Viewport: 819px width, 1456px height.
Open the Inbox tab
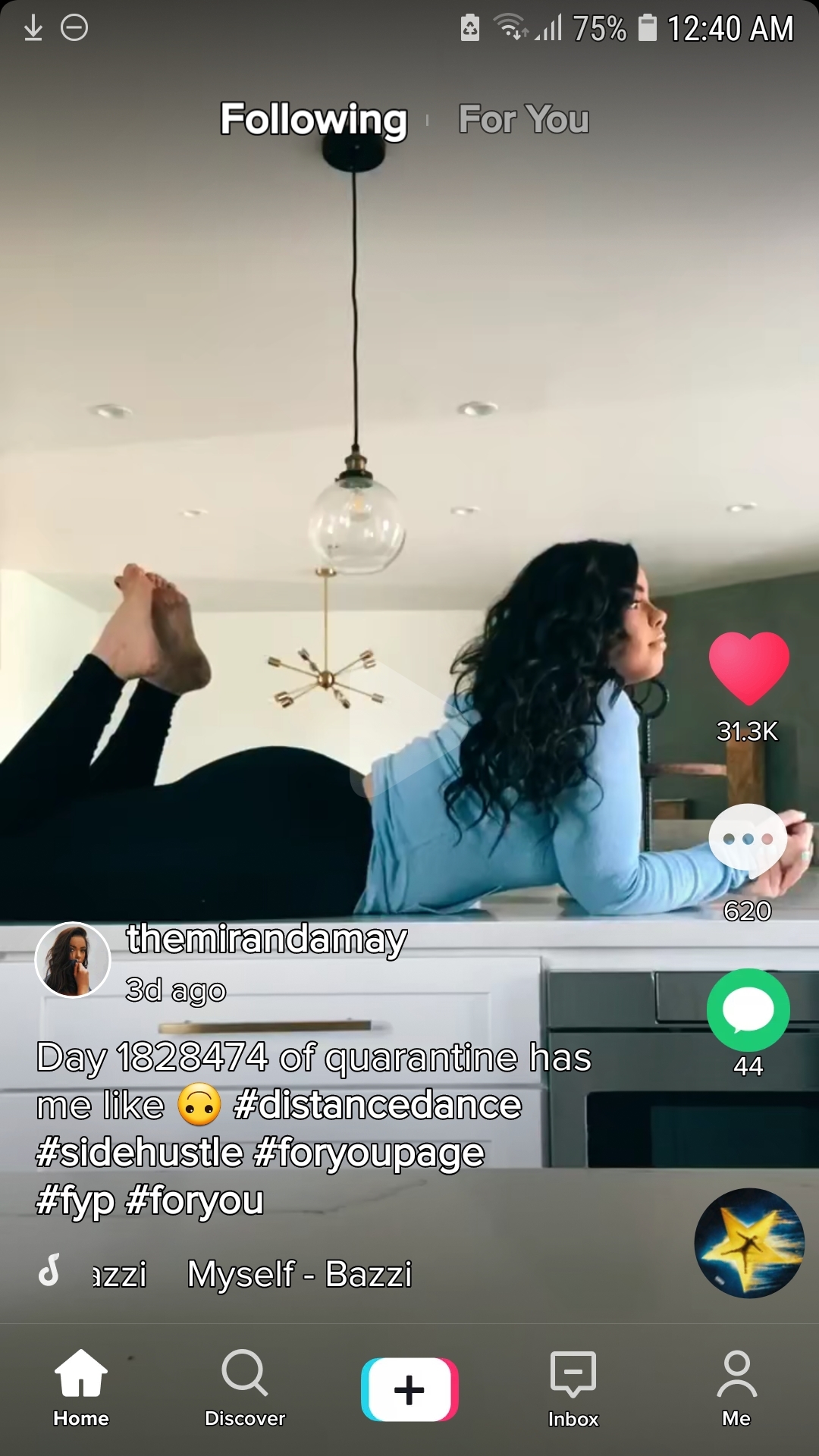coord(573,1388)
